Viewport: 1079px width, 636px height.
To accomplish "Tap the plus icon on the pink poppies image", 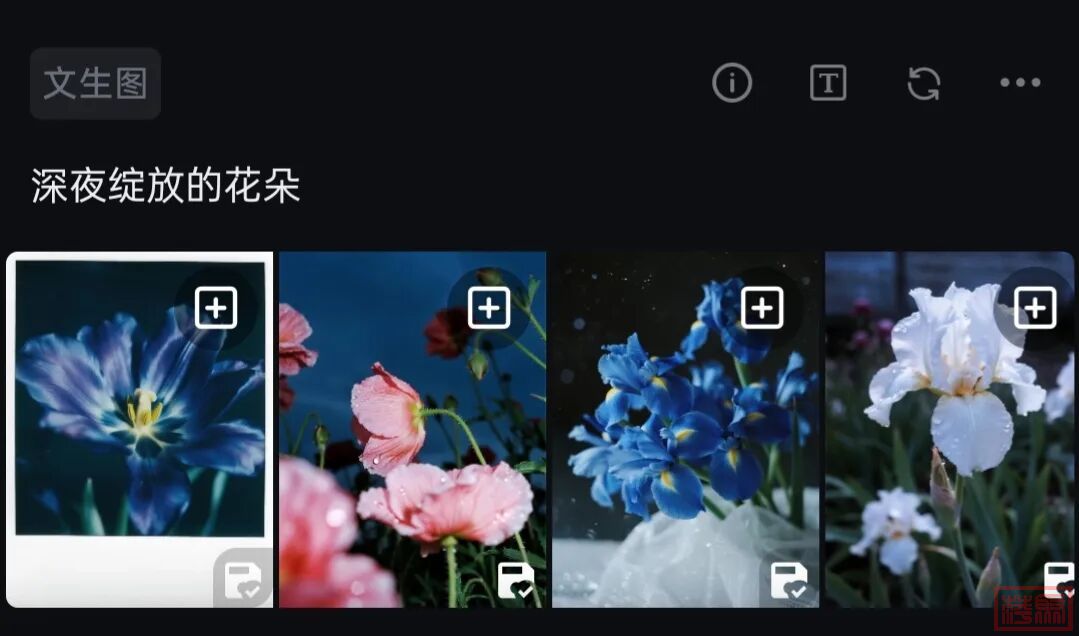I will (x=489, y=308).
